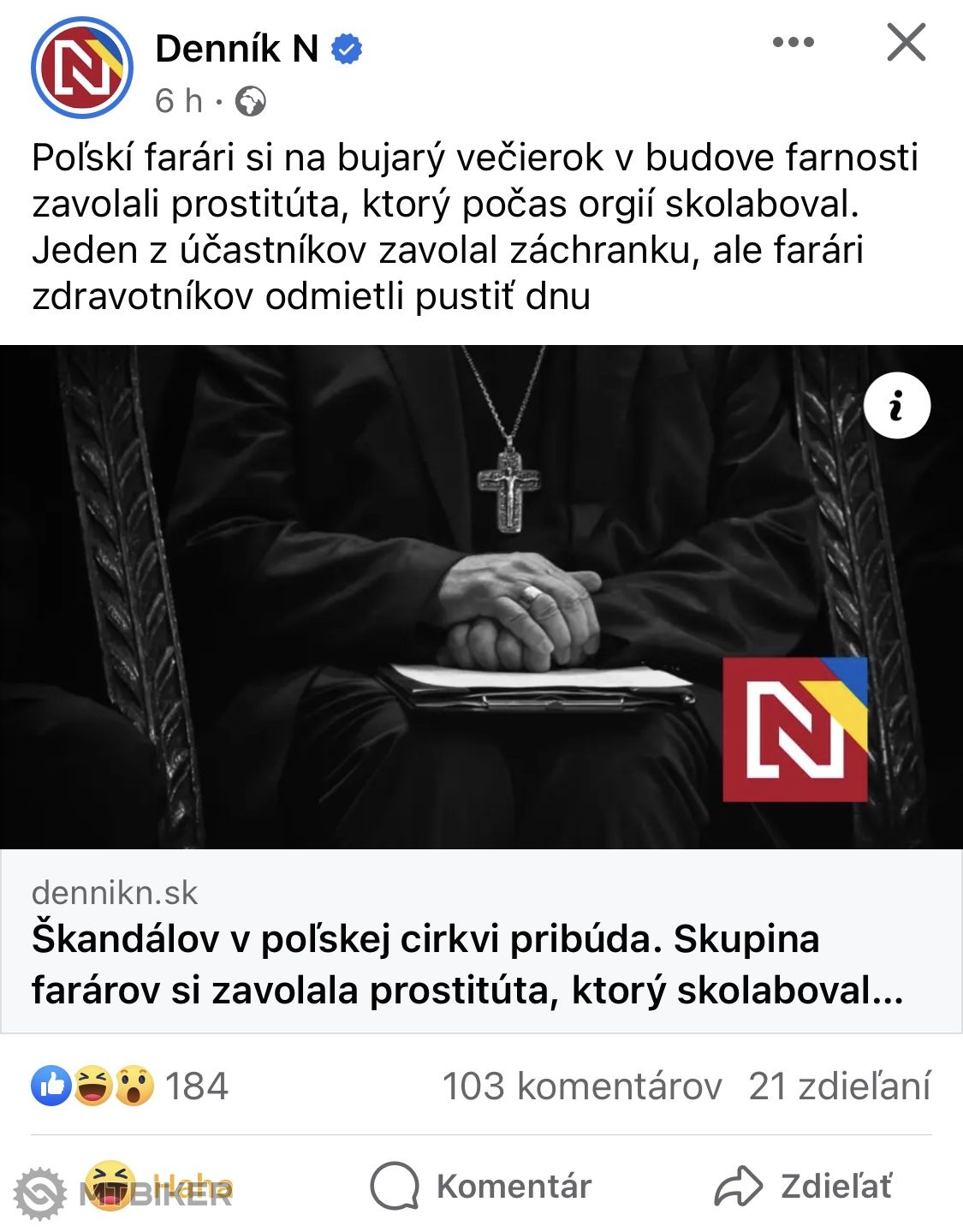
Task: Share the post with Zdieľať
Action: point(803,1186)
